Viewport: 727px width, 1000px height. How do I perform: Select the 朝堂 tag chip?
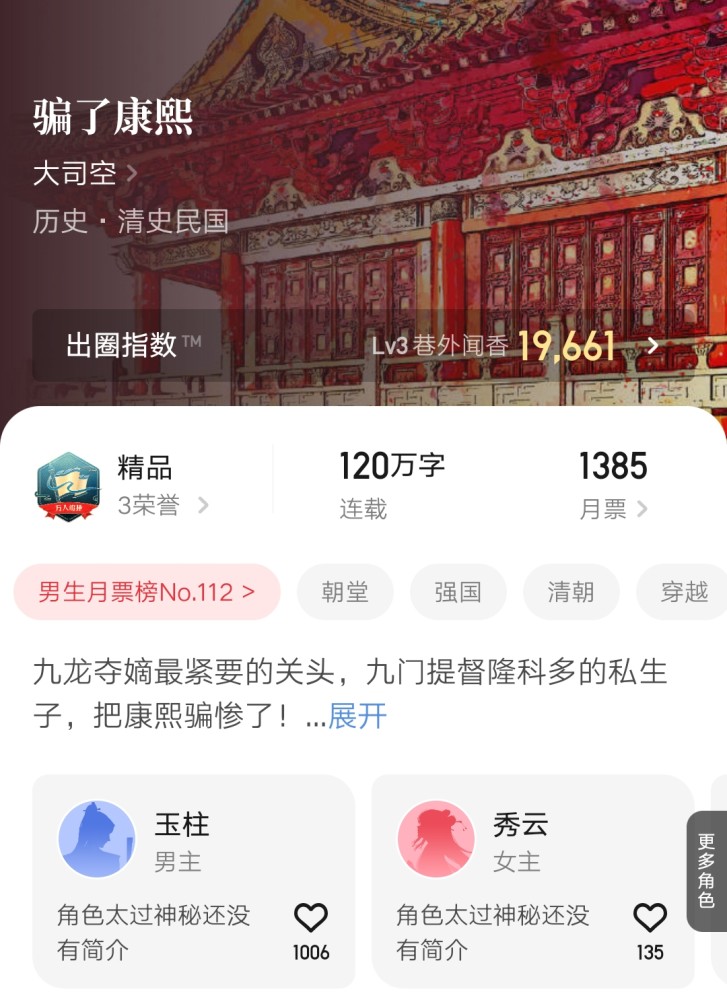(345, 592)
